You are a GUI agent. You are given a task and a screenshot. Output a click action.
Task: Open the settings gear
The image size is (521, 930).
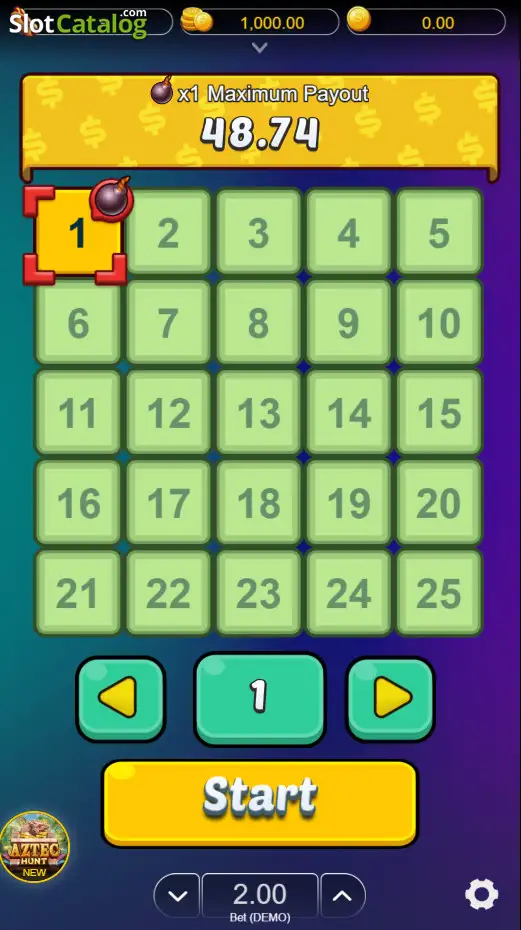[x=481, y=894]
